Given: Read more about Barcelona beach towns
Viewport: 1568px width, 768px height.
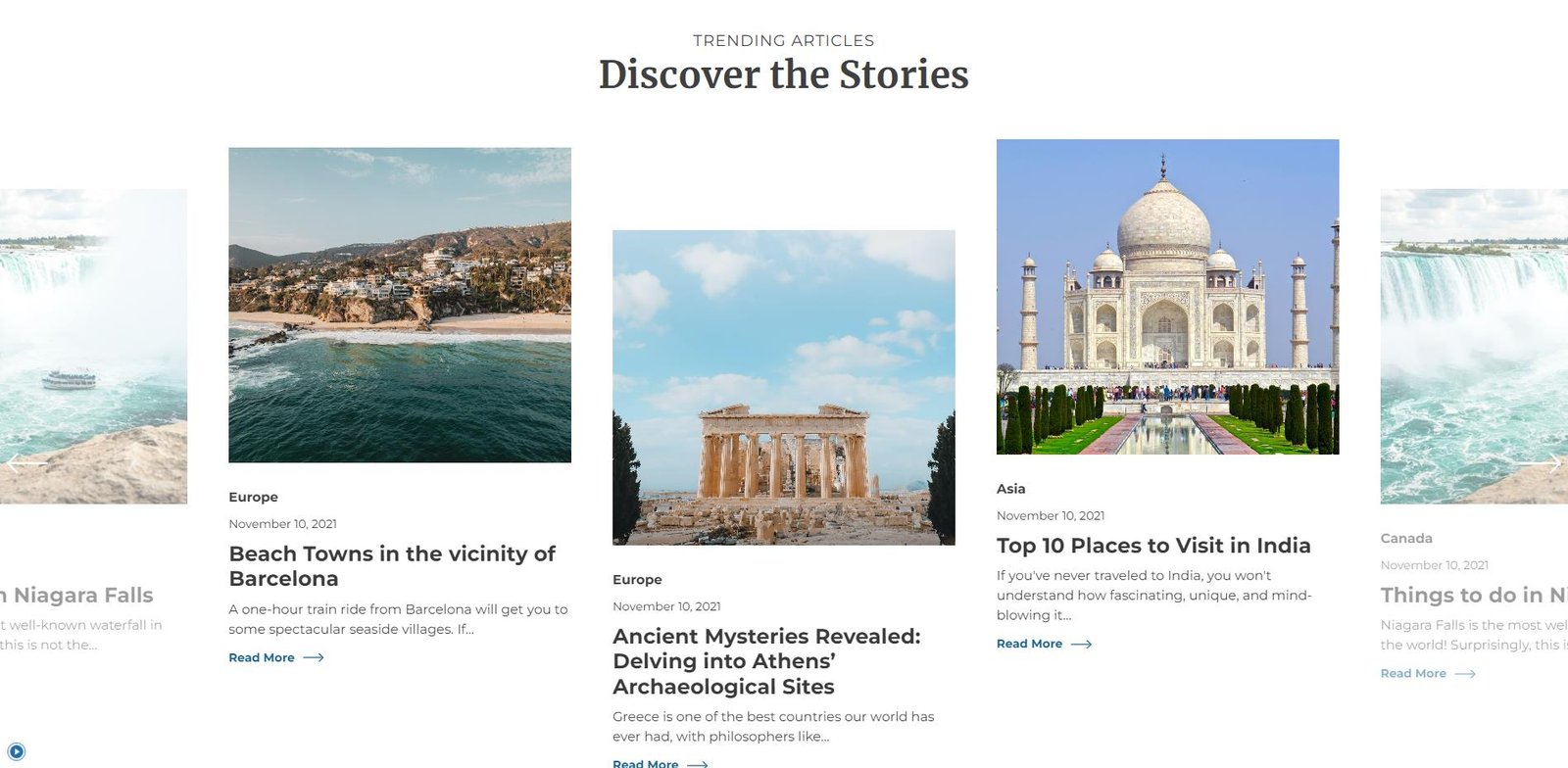Looking at the screenshot, I should point(275,657).
